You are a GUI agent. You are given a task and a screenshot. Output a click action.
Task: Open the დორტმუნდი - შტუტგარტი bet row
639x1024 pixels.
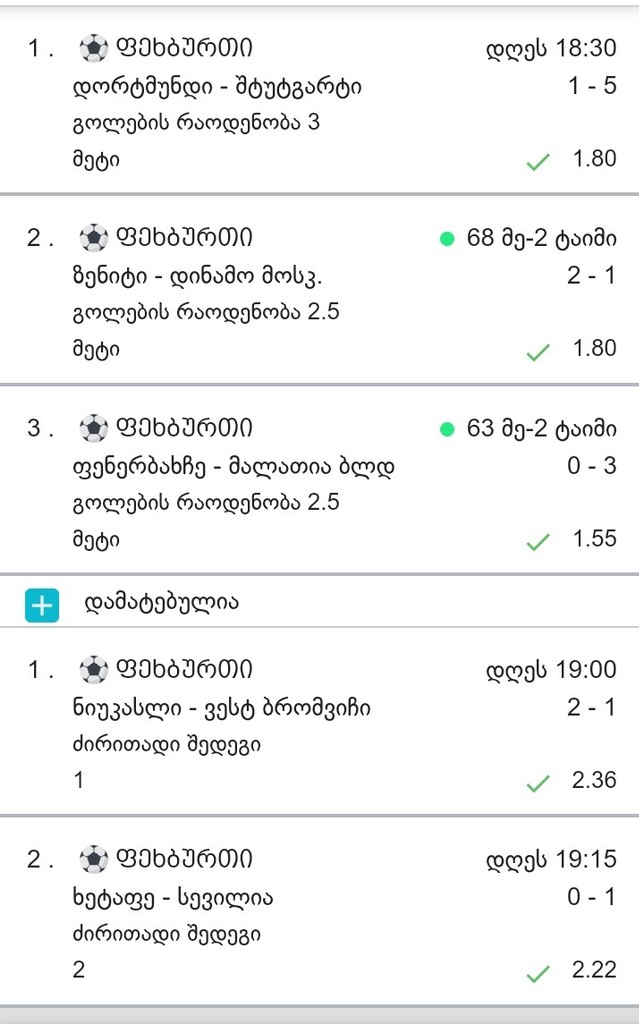218,87
